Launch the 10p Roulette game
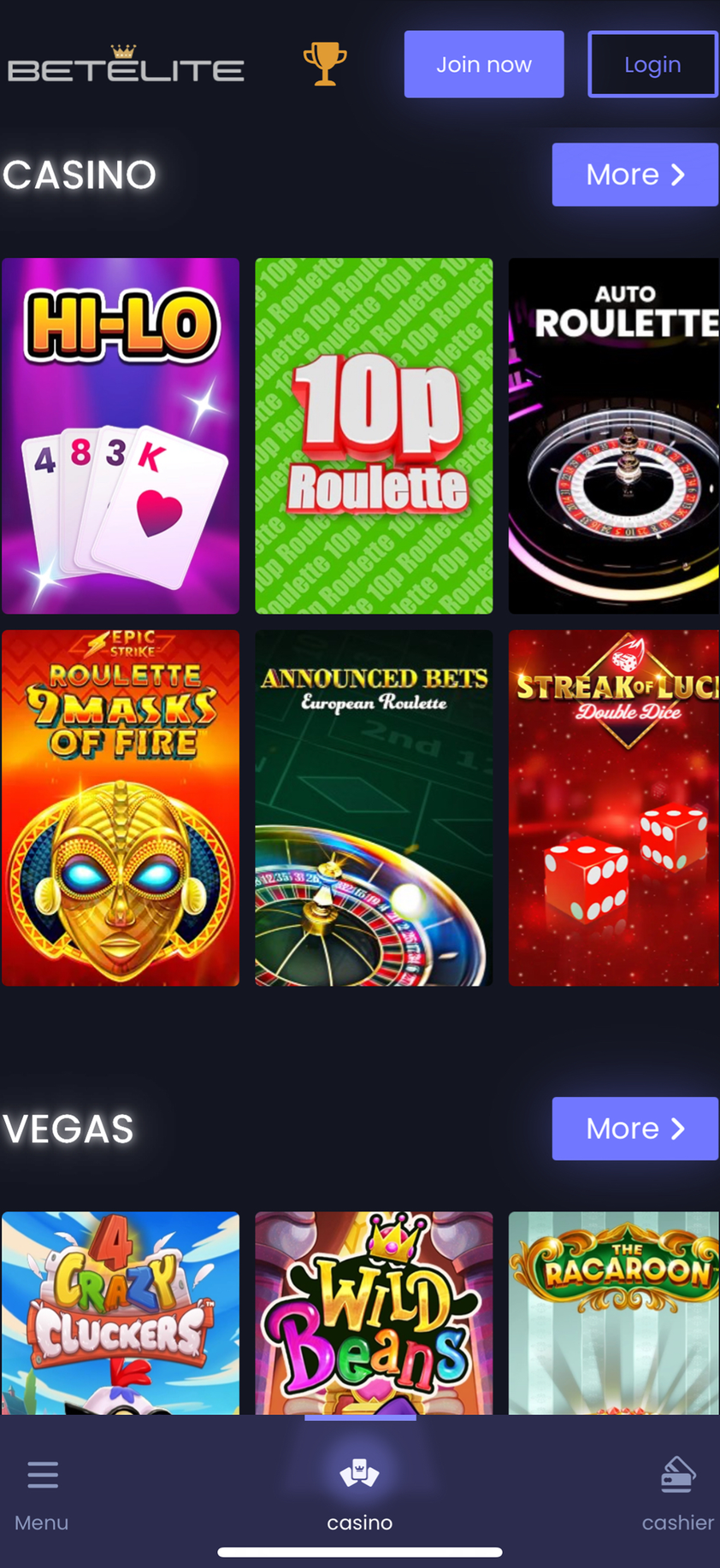720x1568 pixels. [x=374, y=436]
